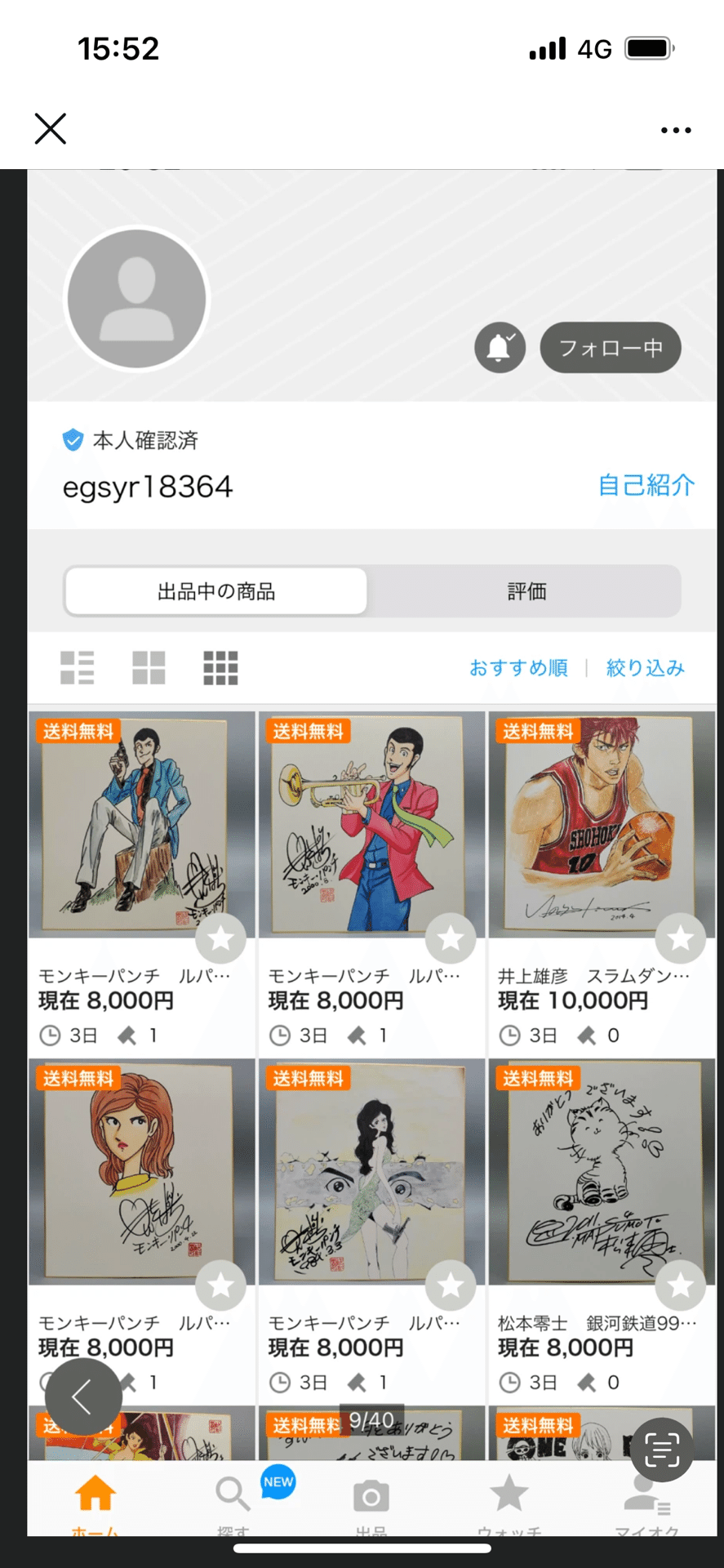Star the 松本零士 item
The width and height of the screenshot is (724, 1568).
681,1286
